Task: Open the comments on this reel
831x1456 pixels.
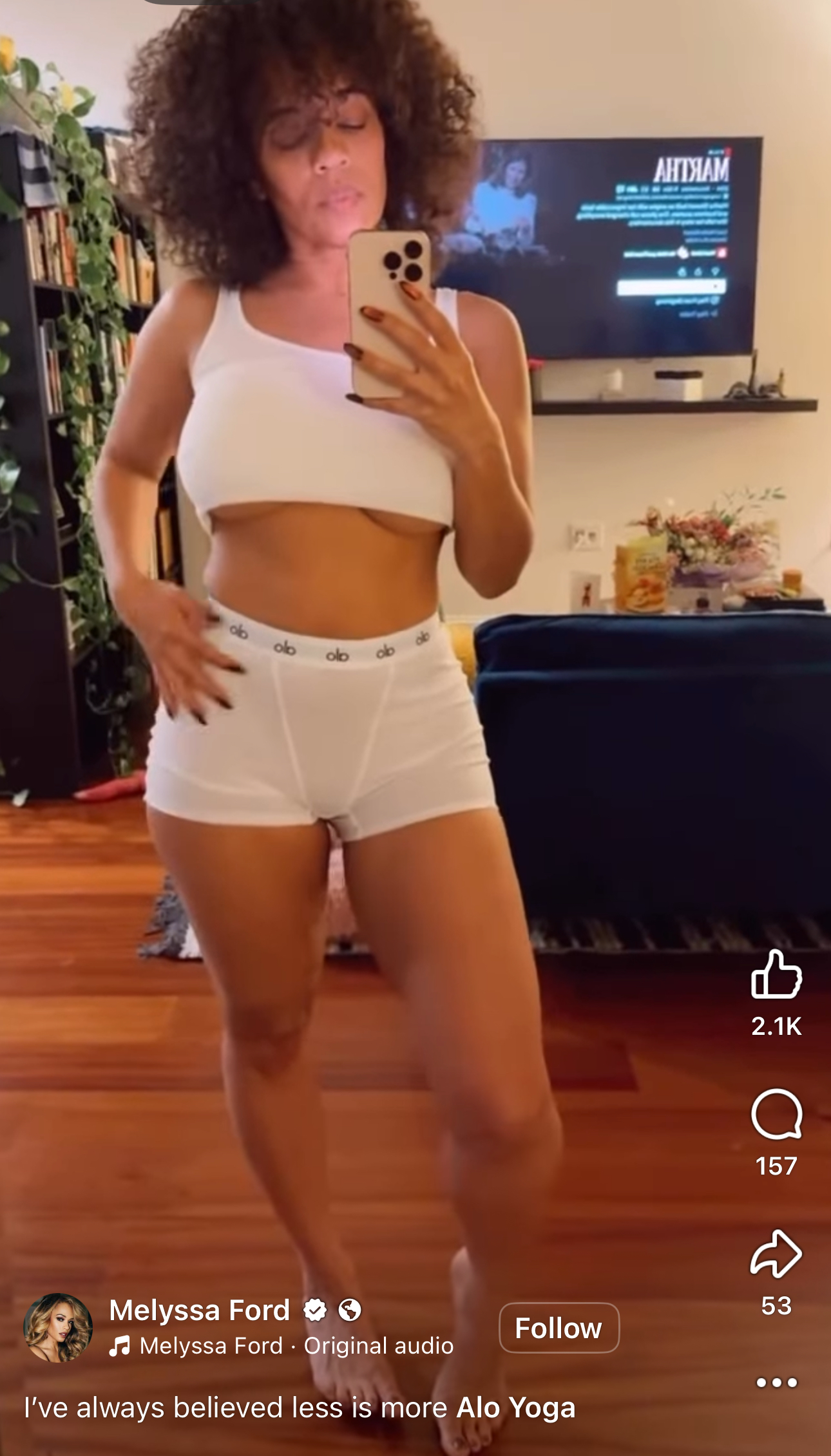Action: click(776, 1114)
